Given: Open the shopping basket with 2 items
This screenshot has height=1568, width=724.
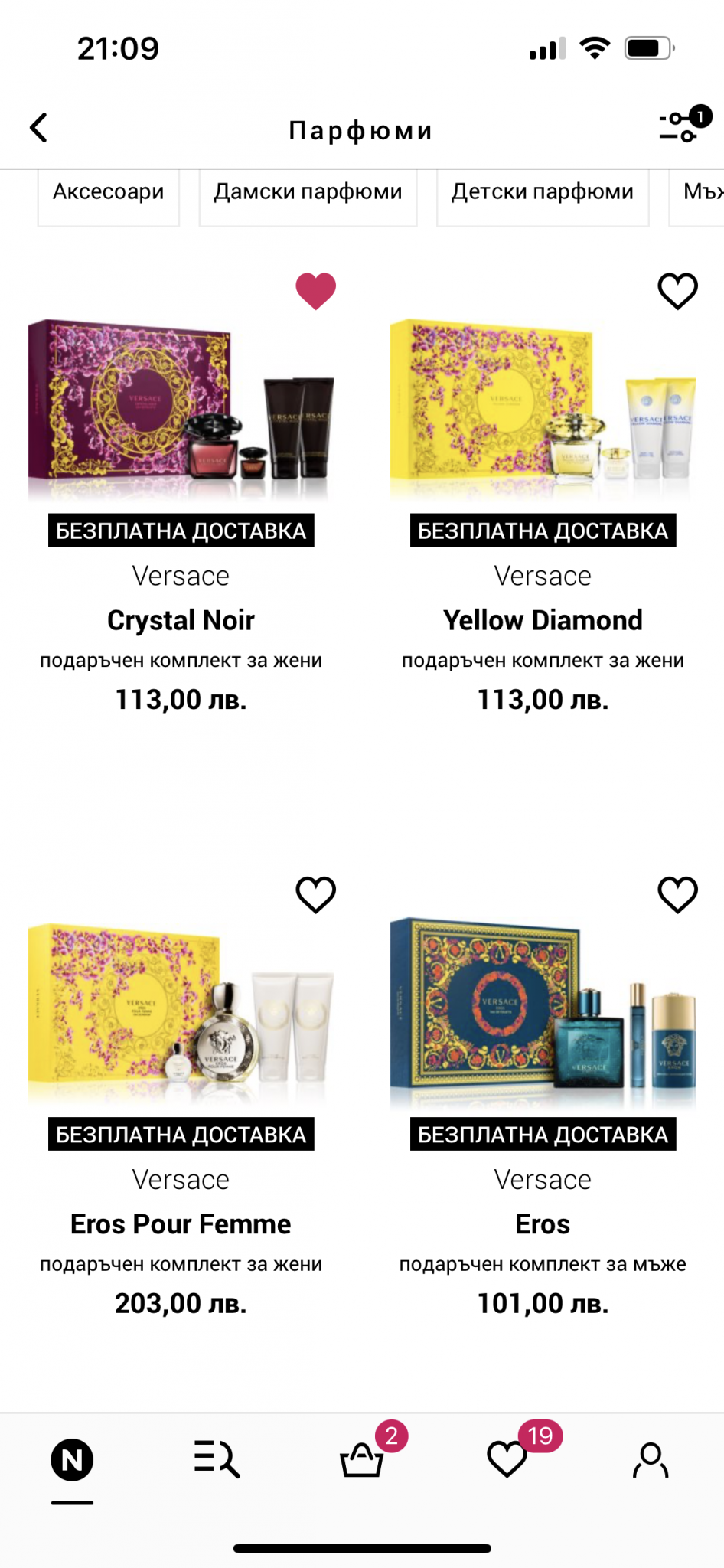Looking at the screenshot, I should coord(362,1459).
